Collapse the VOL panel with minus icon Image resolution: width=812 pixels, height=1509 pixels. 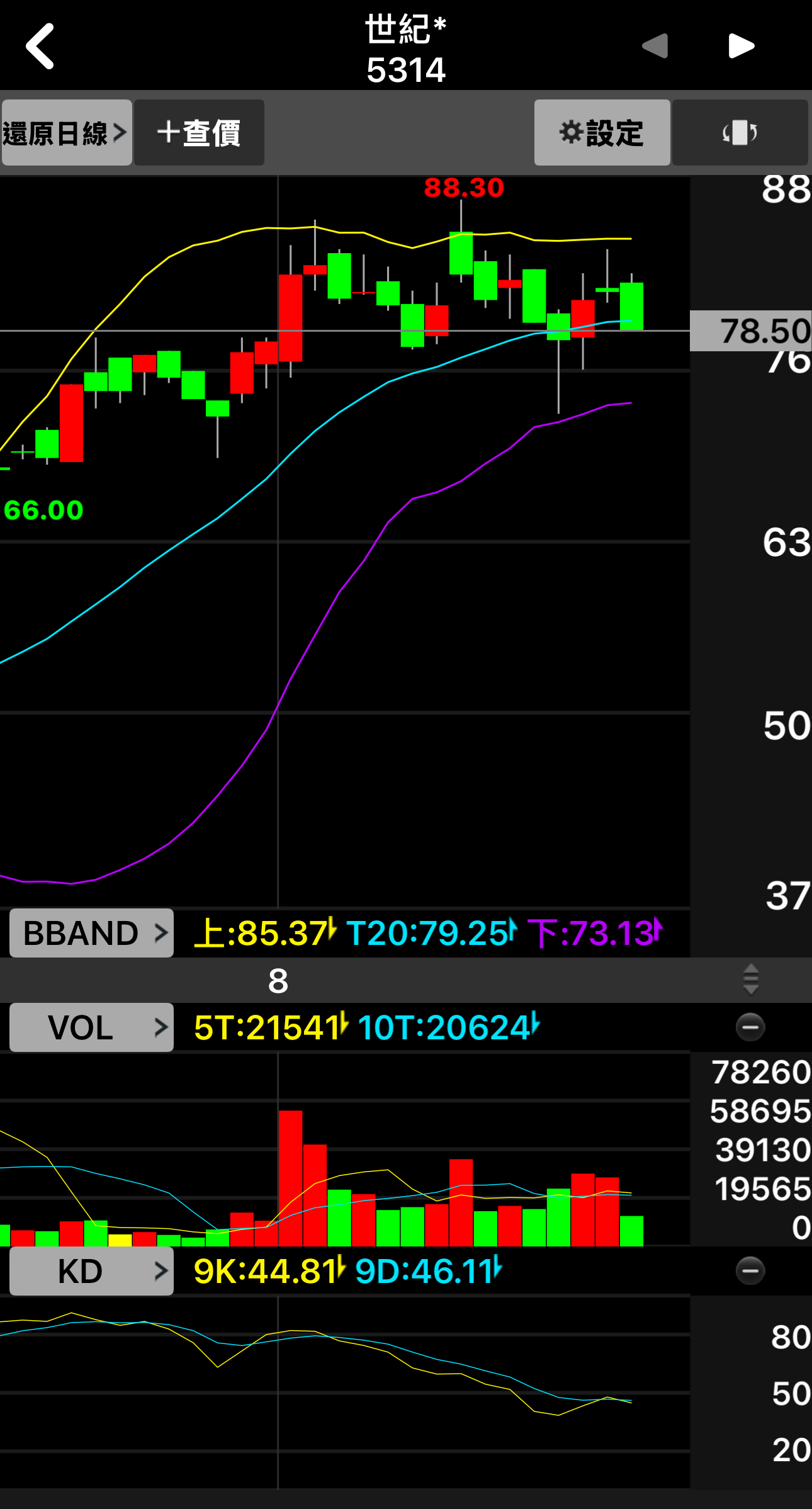coord(750,1027)
